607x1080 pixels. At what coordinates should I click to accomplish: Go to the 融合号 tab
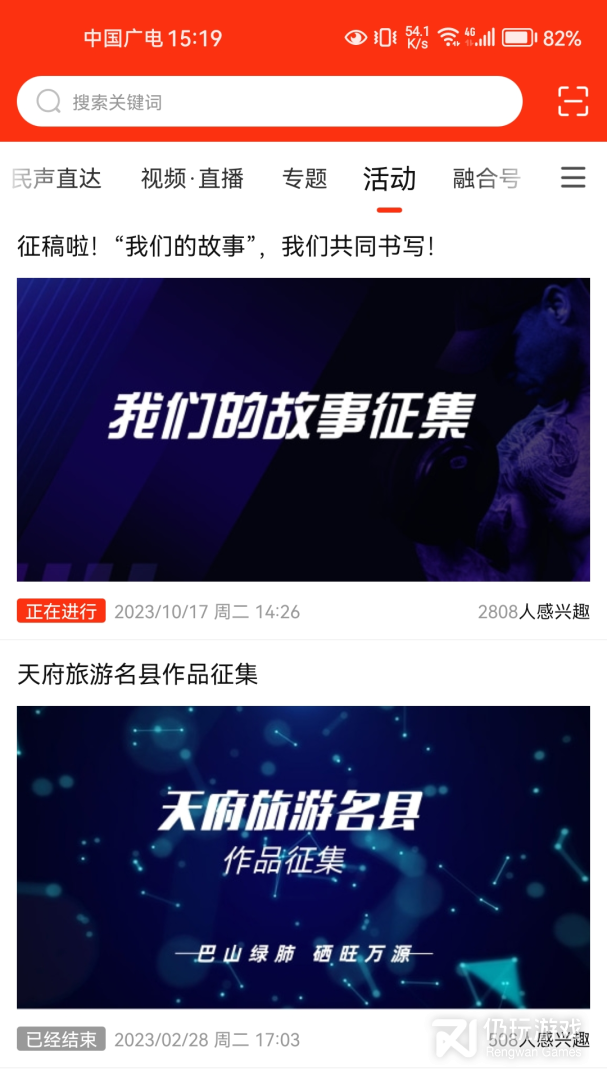click(x=486, y=179)
